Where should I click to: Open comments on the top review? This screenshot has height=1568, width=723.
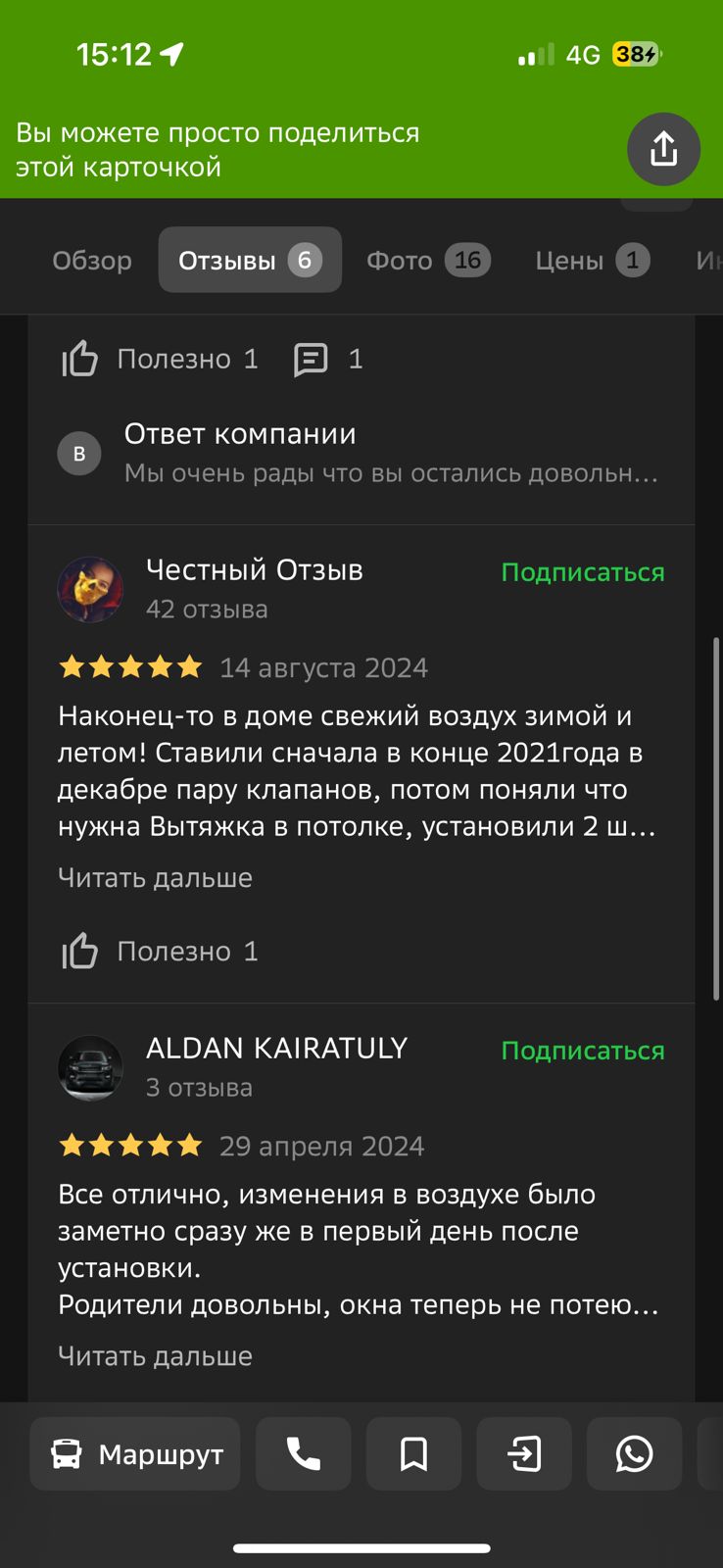pos(328,360)
